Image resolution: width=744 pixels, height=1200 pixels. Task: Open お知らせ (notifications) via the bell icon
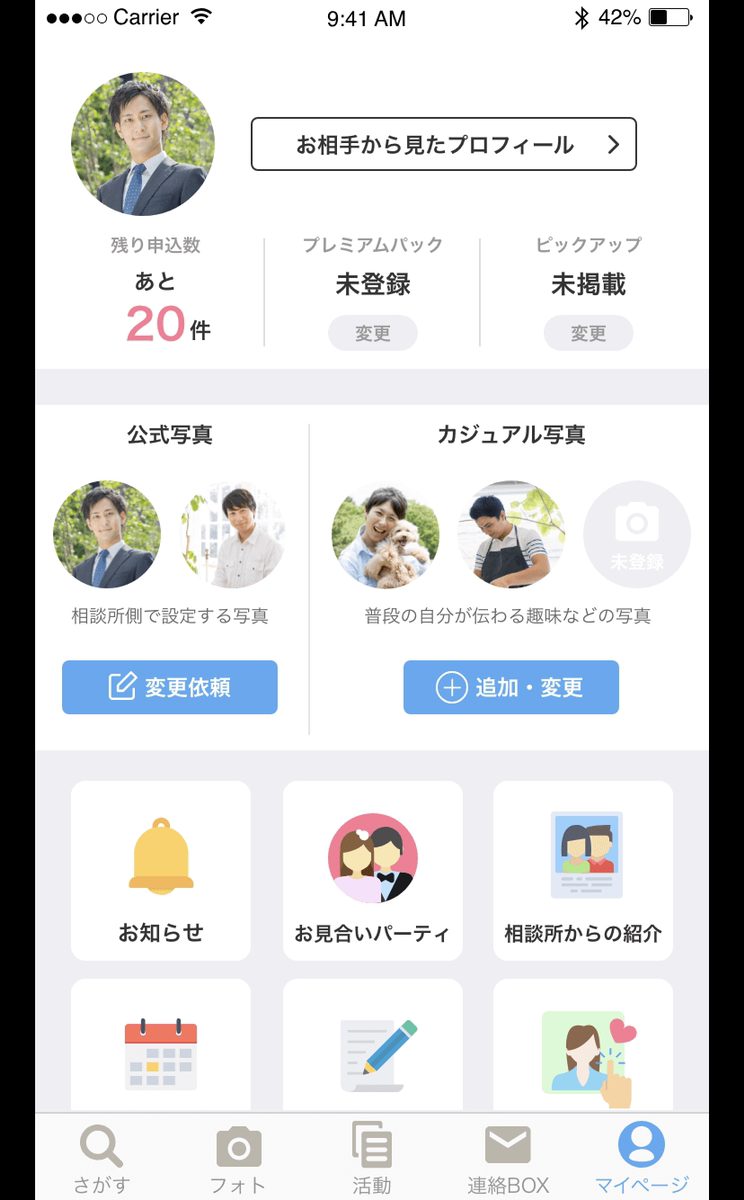point(160,858)
